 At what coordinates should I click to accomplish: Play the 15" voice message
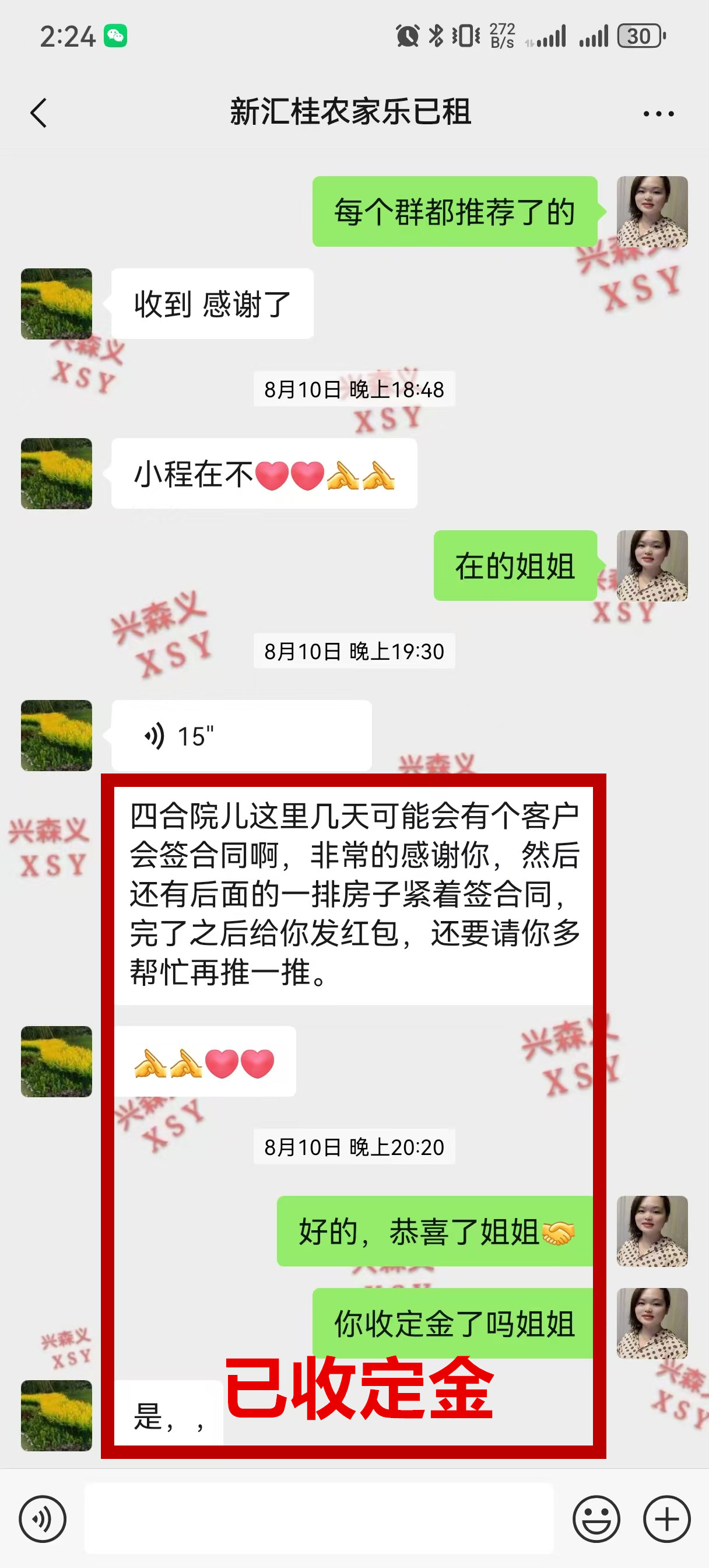241,736
